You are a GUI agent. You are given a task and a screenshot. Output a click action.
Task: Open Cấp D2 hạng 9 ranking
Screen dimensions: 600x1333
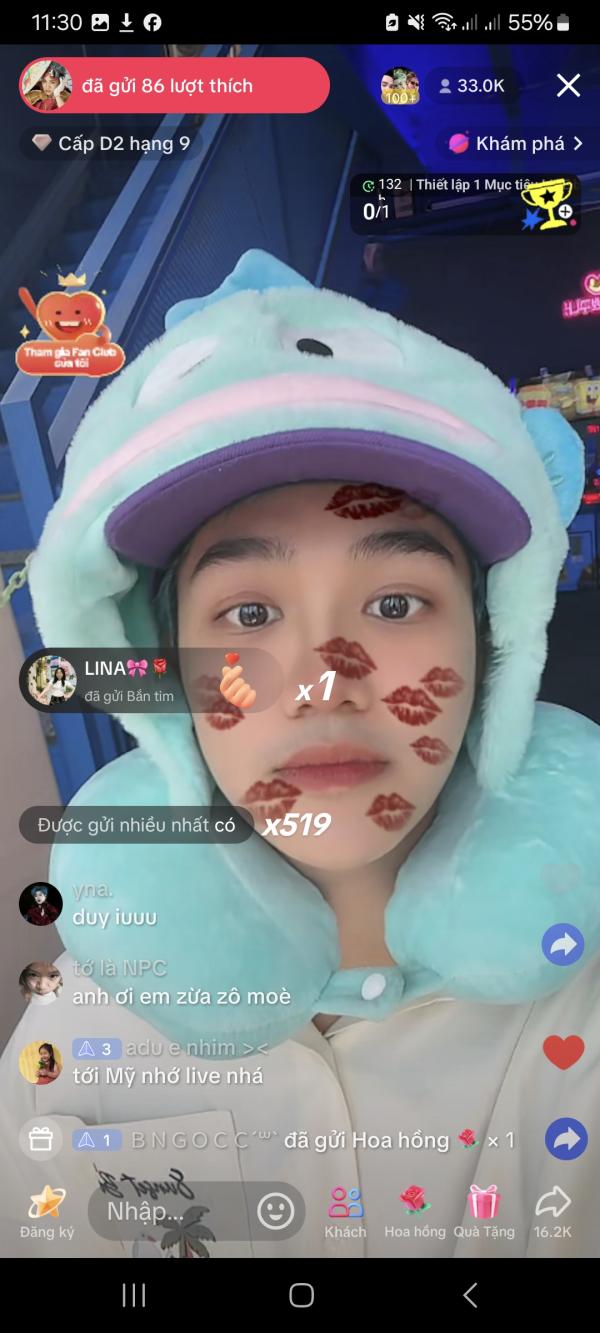coord(111,144)
